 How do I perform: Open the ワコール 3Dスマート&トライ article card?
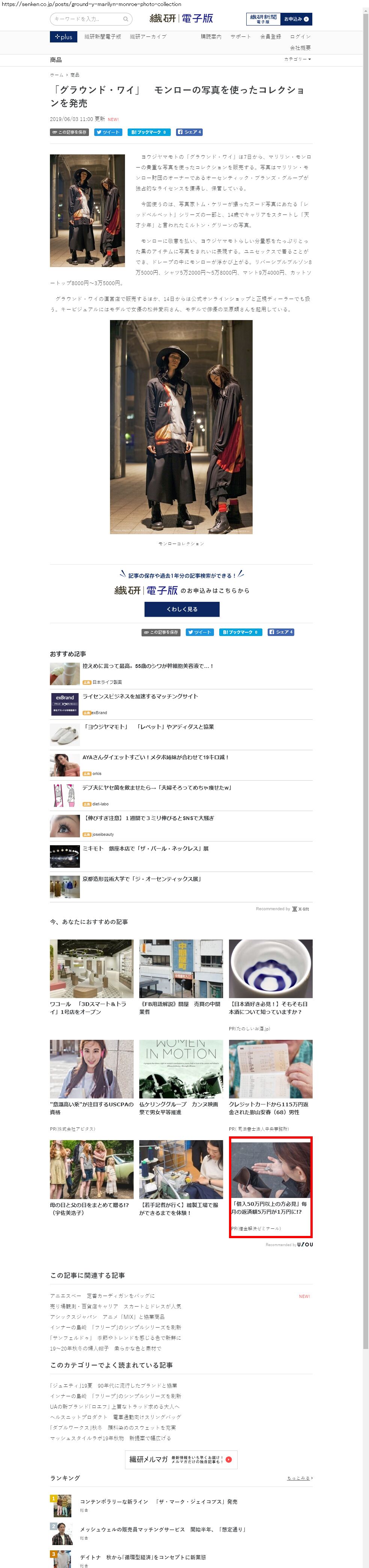tap(91, 976)
